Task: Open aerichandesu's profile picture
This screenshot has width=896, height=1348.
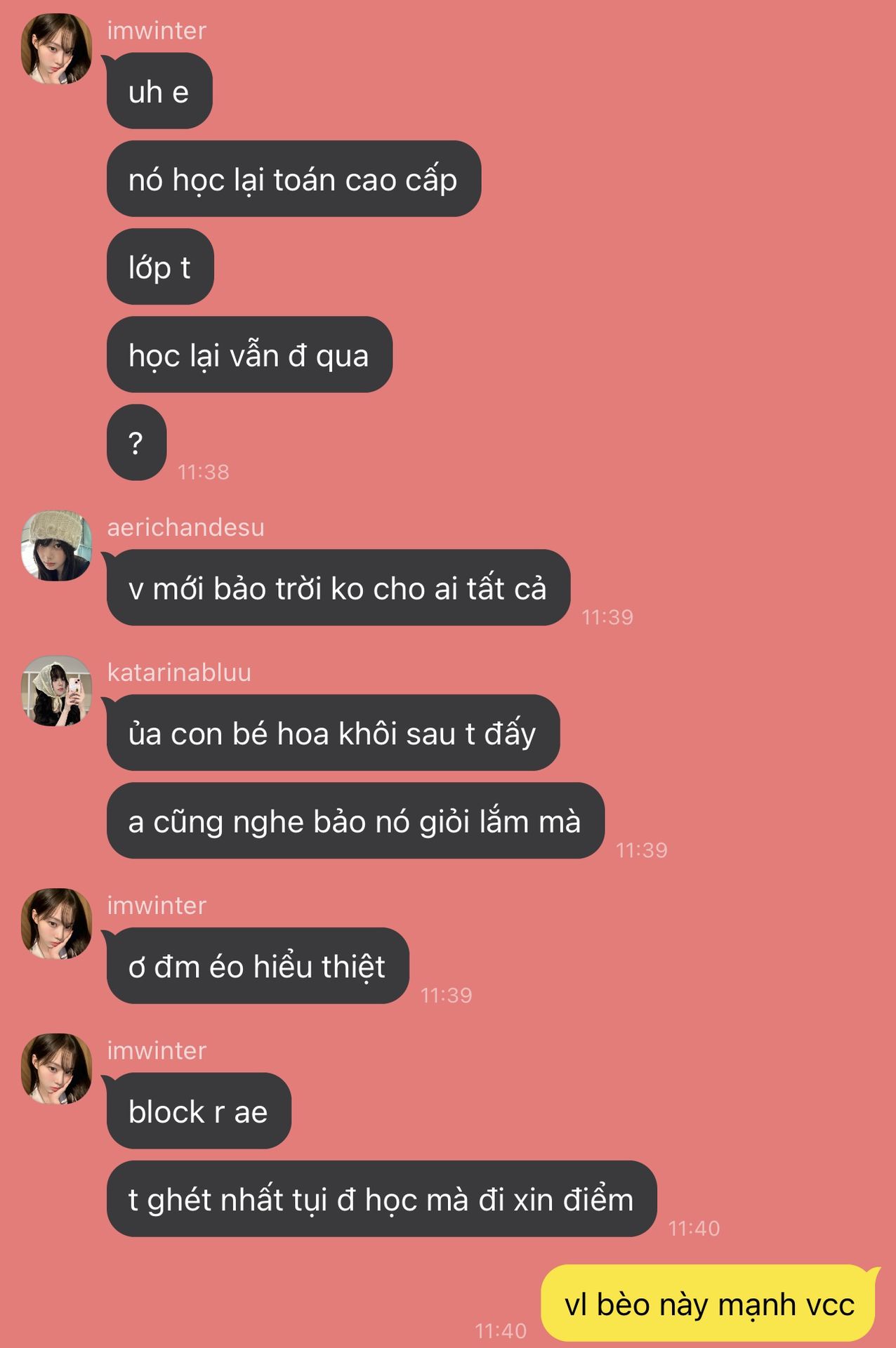Action: pyautogui.click(x=56, y=546)
